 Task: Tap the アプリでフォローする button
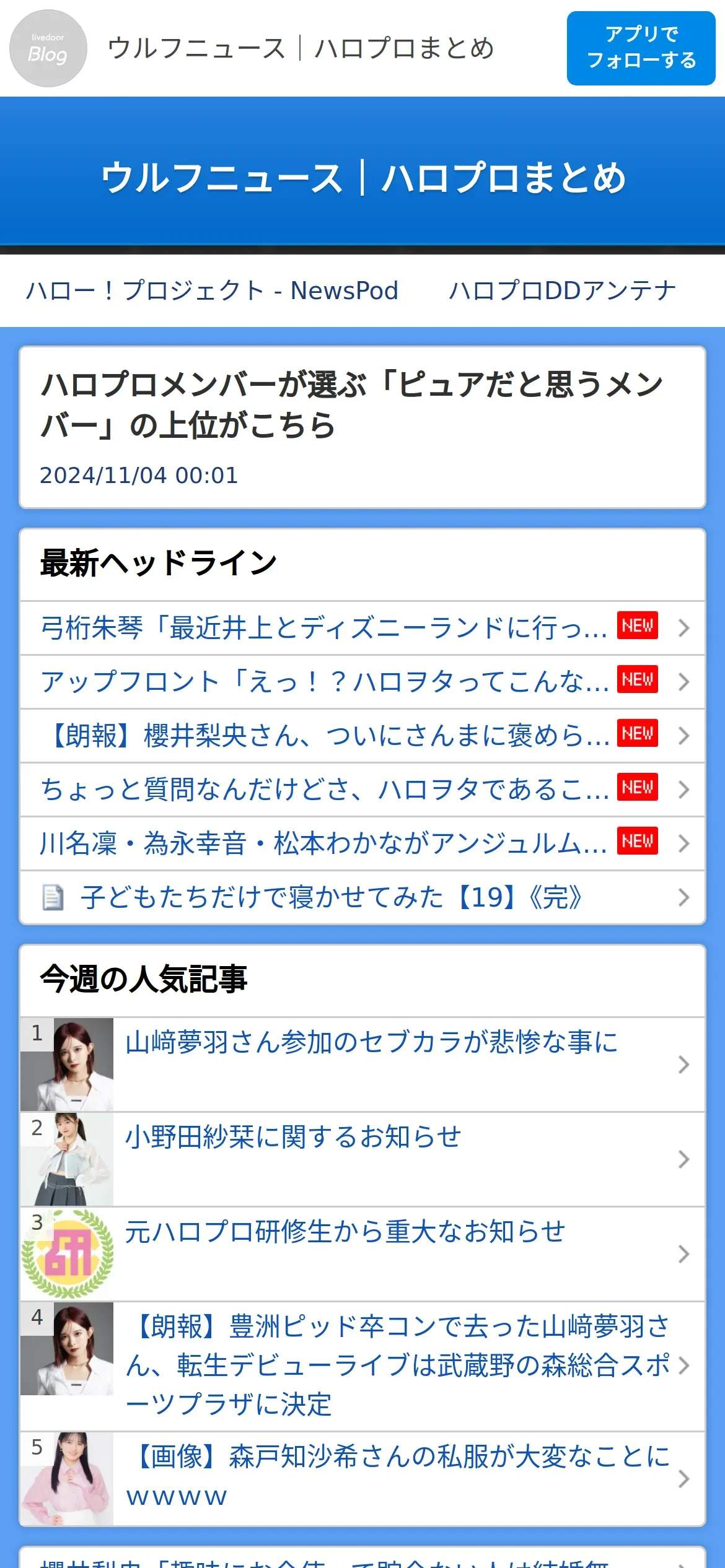coord(641,48)
